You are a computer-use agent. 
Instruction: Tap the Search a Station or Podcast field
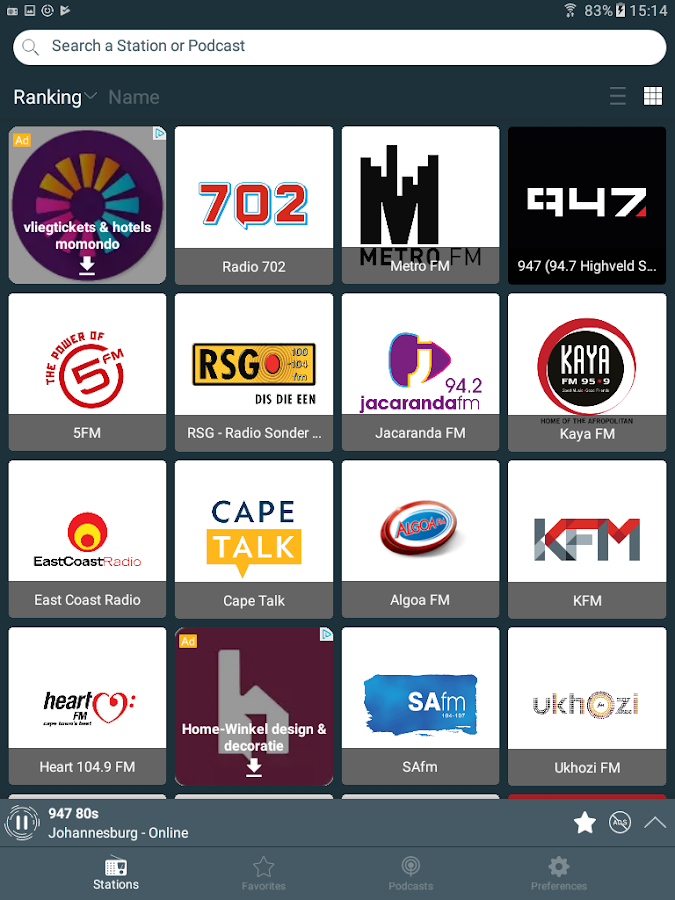pyautogui.click(x=339, y=46)
